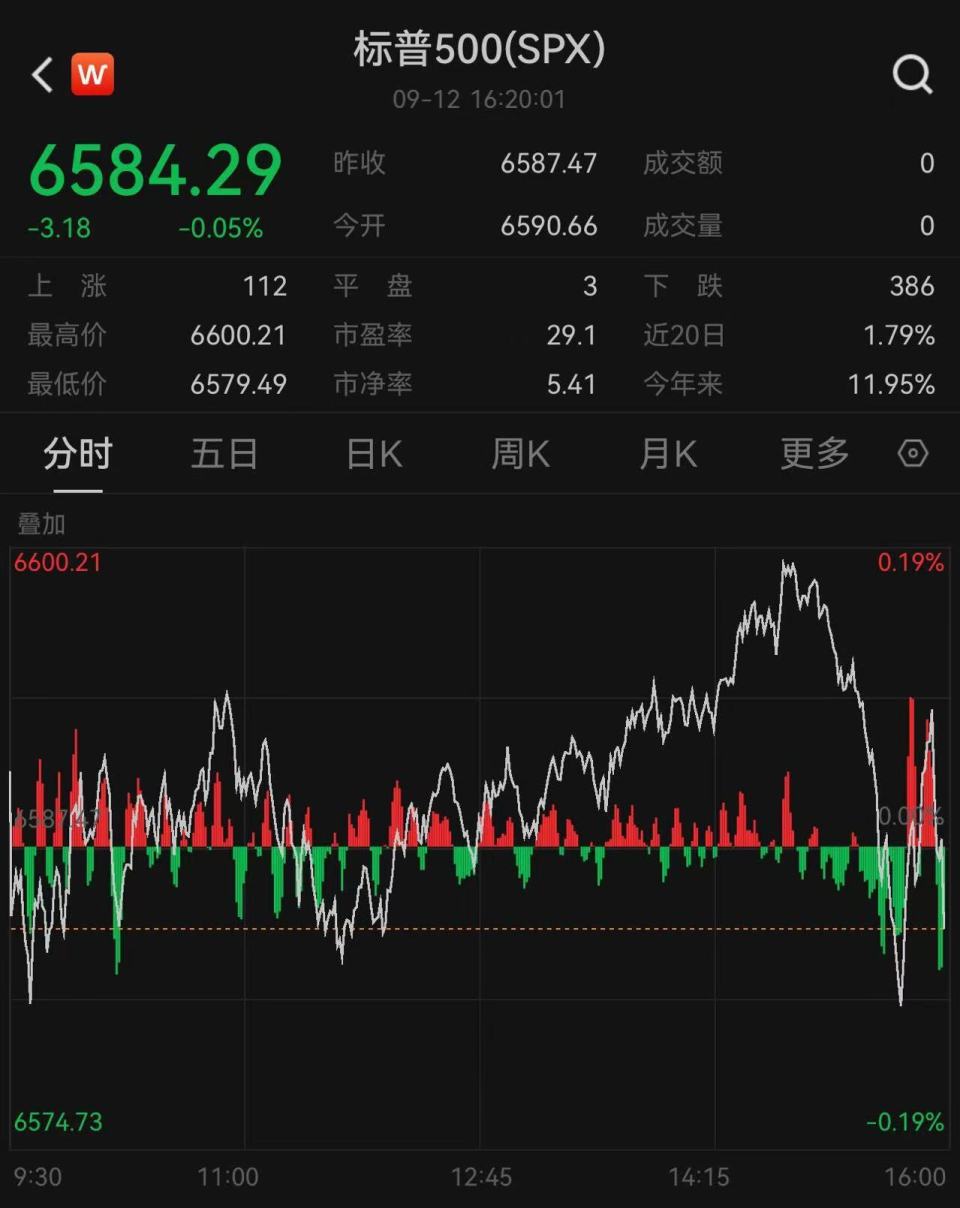
Task: Open the 更多 options menu
Action: 813,453
